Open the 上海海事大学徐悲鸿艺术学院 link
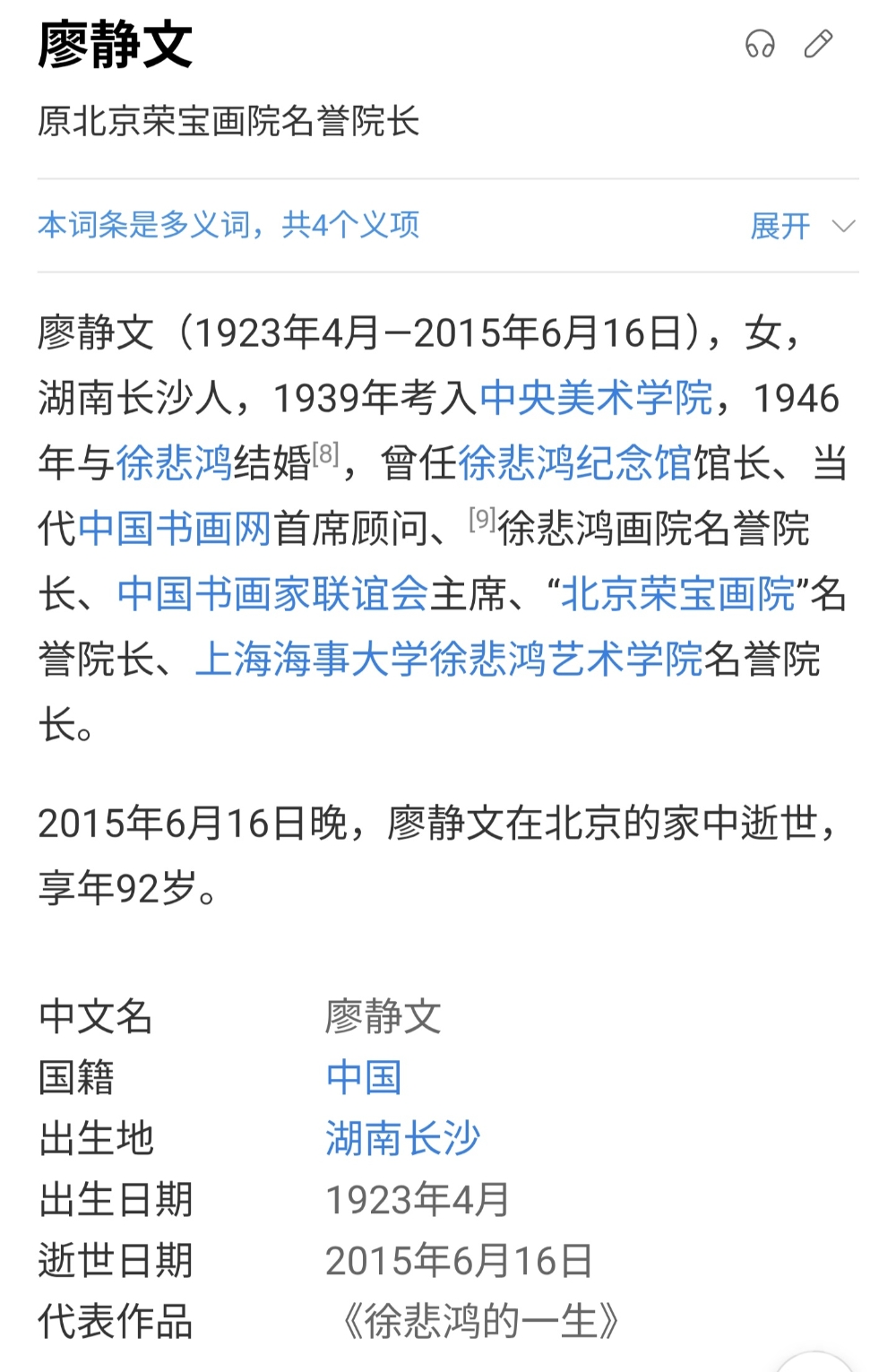This screenshot has height=1372, width=896. click(x=449, y=660)
